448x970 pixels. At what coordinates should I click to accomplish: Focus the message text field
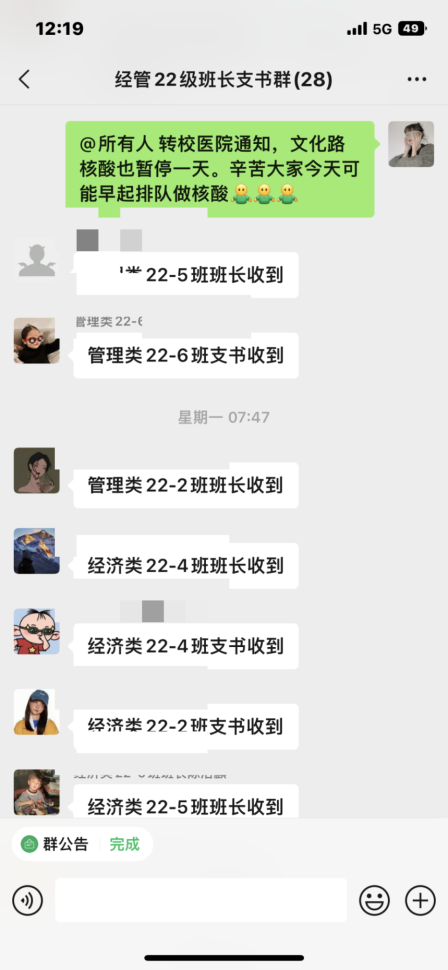pyautogui.click(x=200, y=900)
